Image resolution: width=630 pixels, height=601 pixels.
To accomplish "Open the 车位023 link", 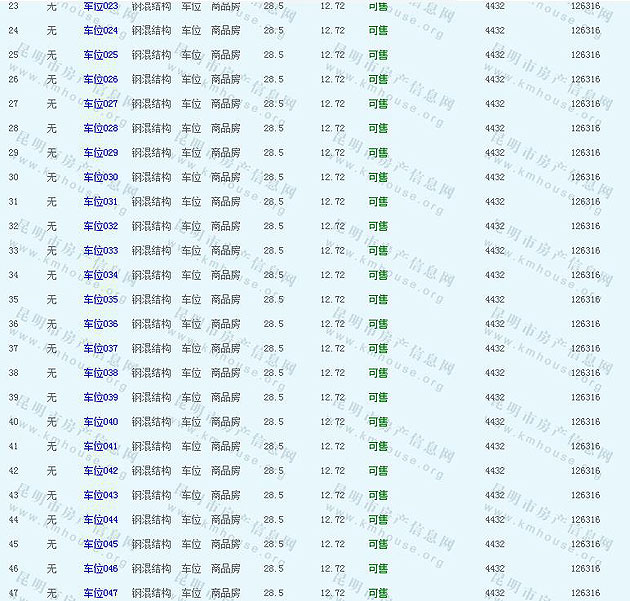I will click(x=100, y=6).
